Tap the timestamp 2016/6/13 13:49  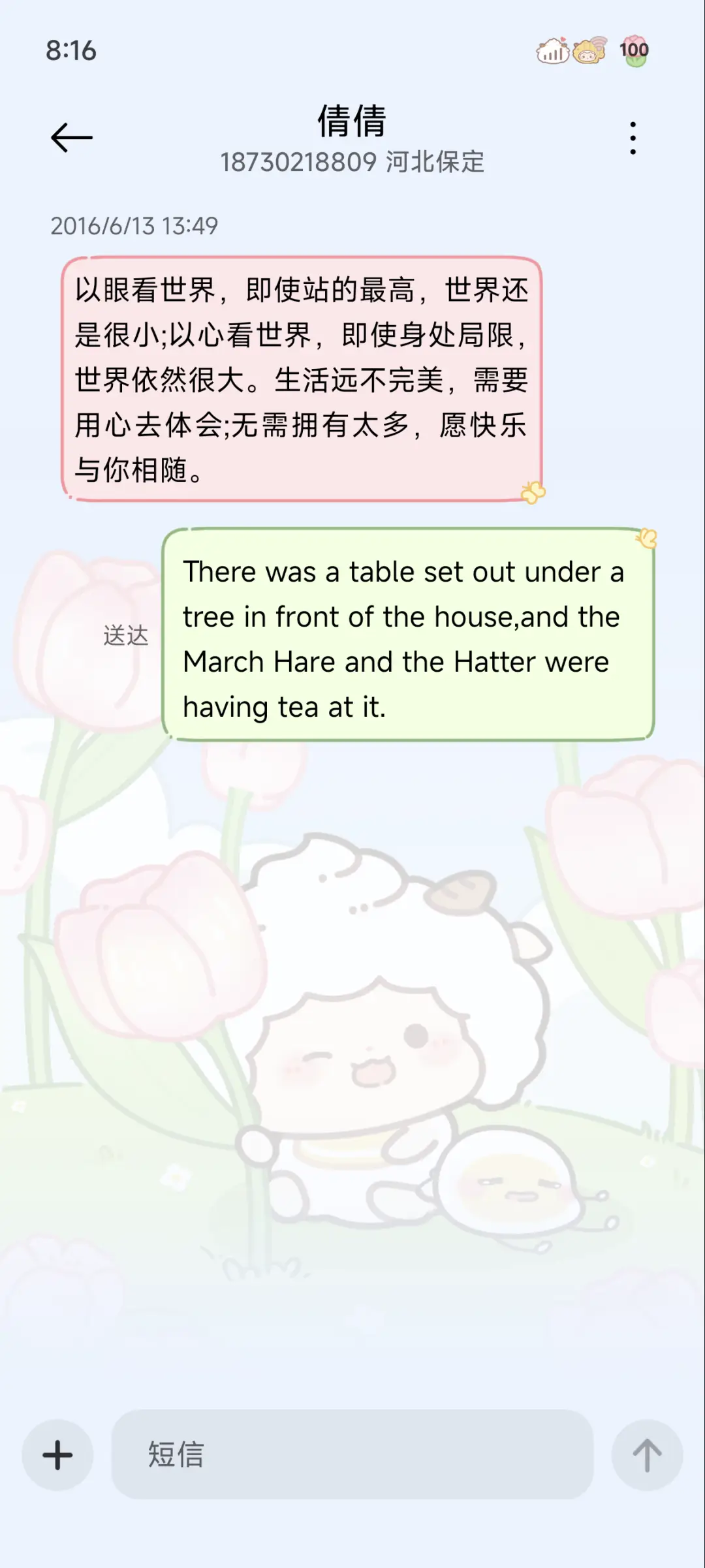pos(134,227)
